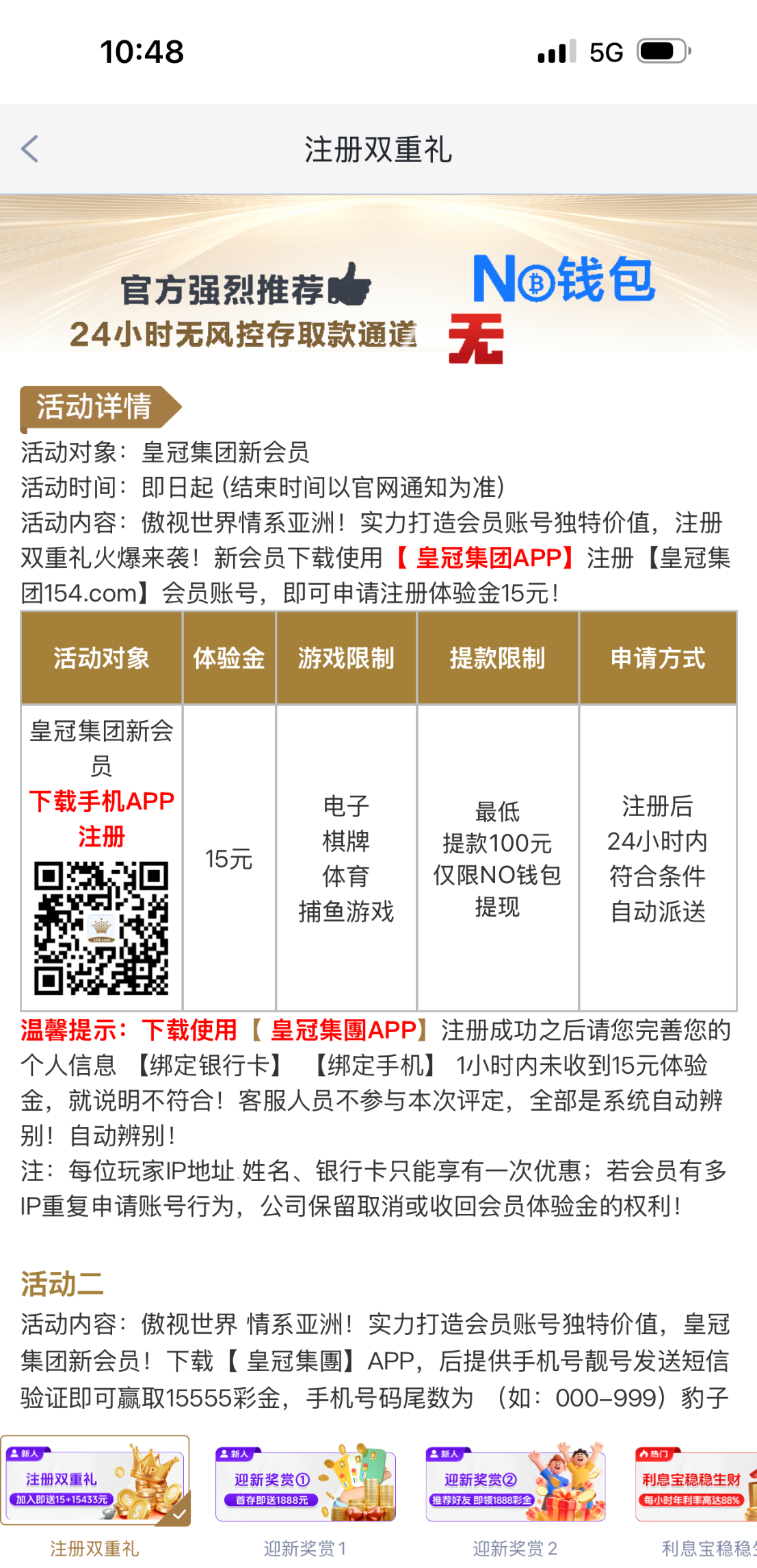Go back from 注册双重礼 page
Viewport: 757px width, 1568px height.
[x=30, y=149]
